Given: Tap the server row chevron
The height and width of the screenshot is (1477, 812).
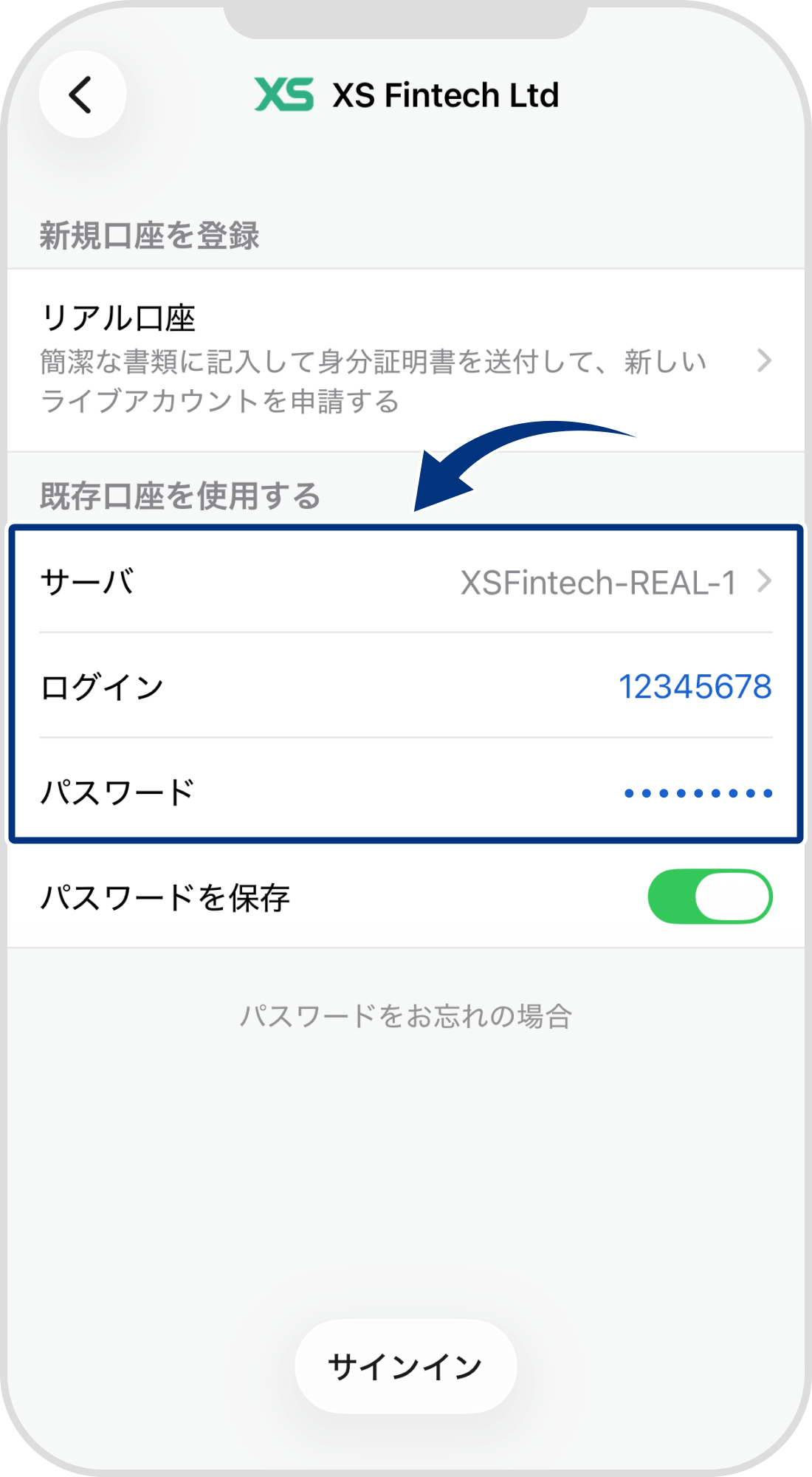Looking at the screenshot, I should click(x=765, y=583).
